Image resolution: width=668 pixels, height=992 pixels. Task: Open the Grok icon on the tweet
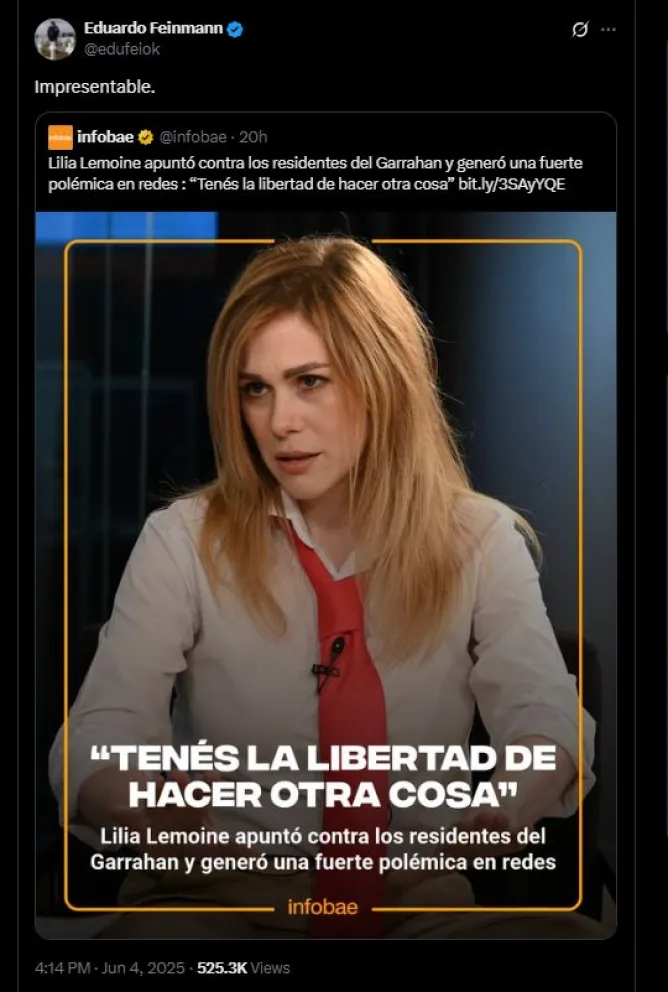point(579,30)
